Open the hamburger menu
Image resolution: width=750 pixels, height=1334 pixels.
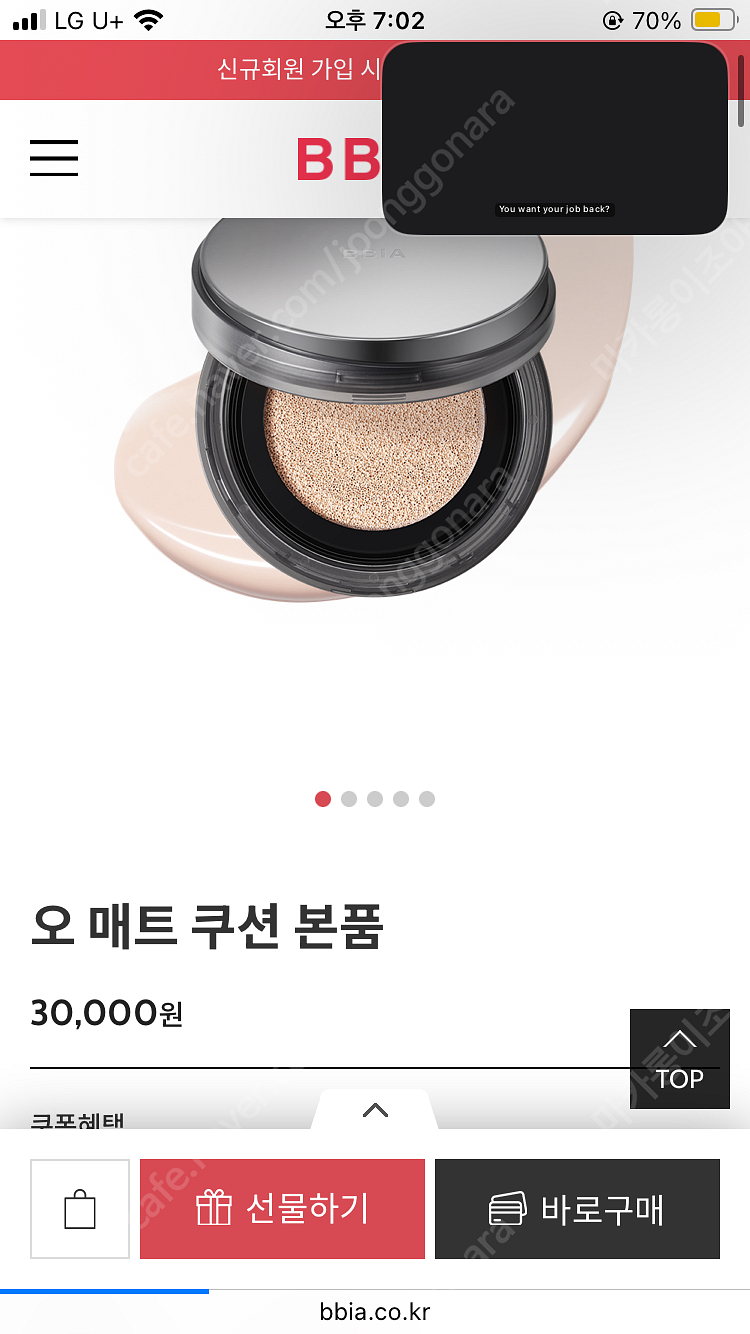click(54, 158)
